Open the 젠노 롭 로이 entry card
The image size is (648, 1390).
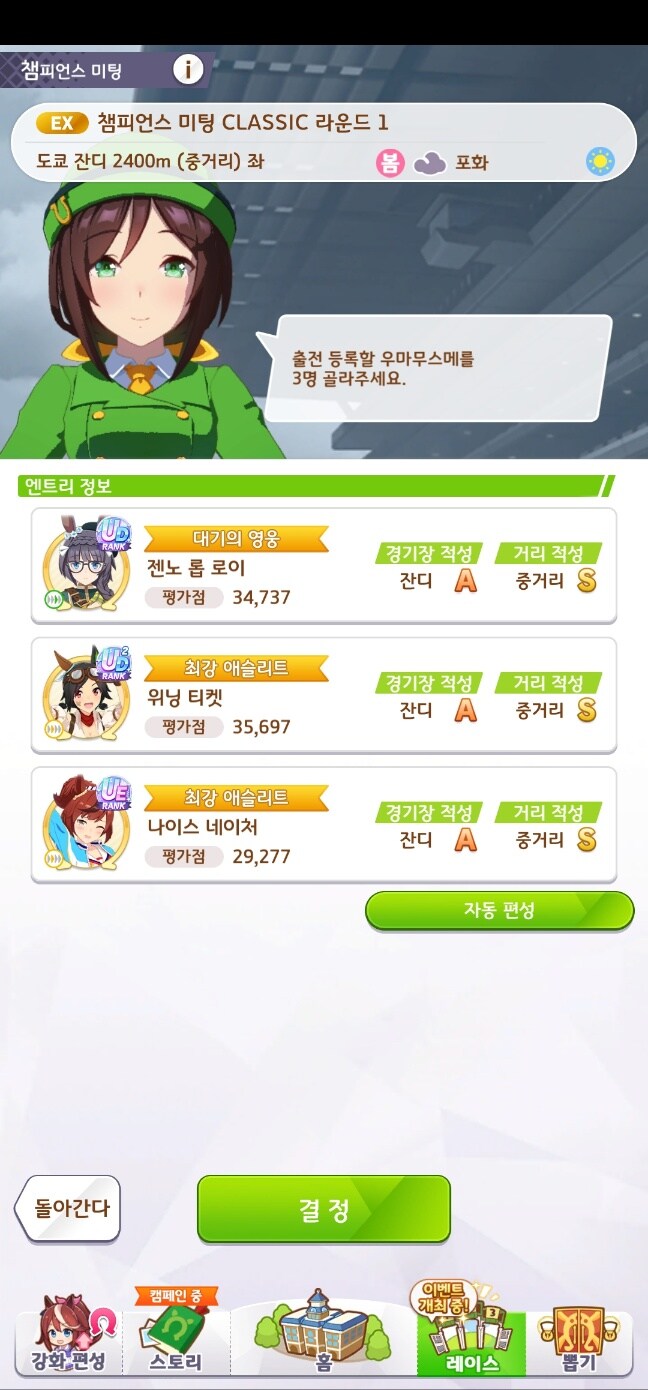(x=323, y=566)
